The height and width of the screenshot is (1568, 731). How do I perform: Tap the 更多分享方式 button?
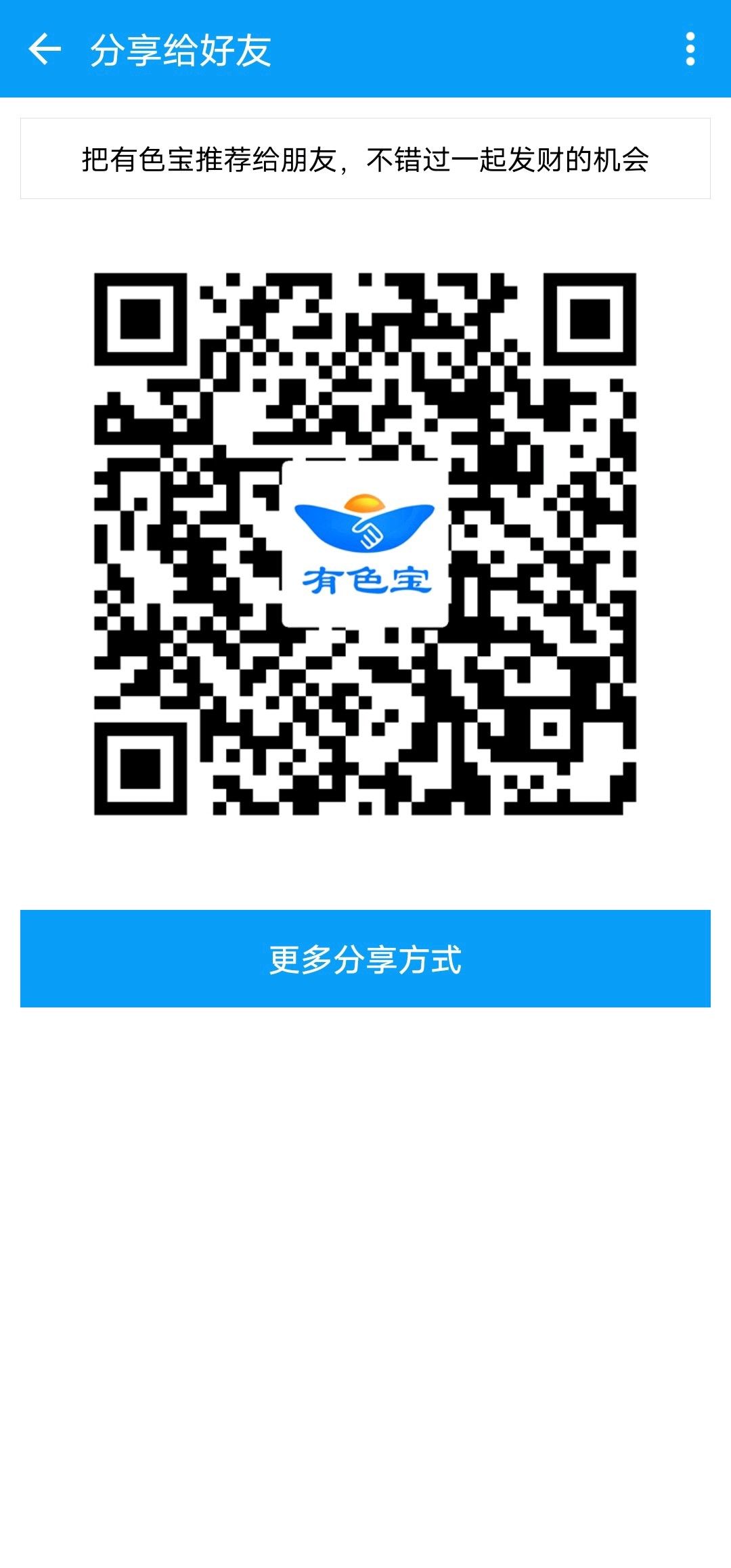click(x=365, y=959)
